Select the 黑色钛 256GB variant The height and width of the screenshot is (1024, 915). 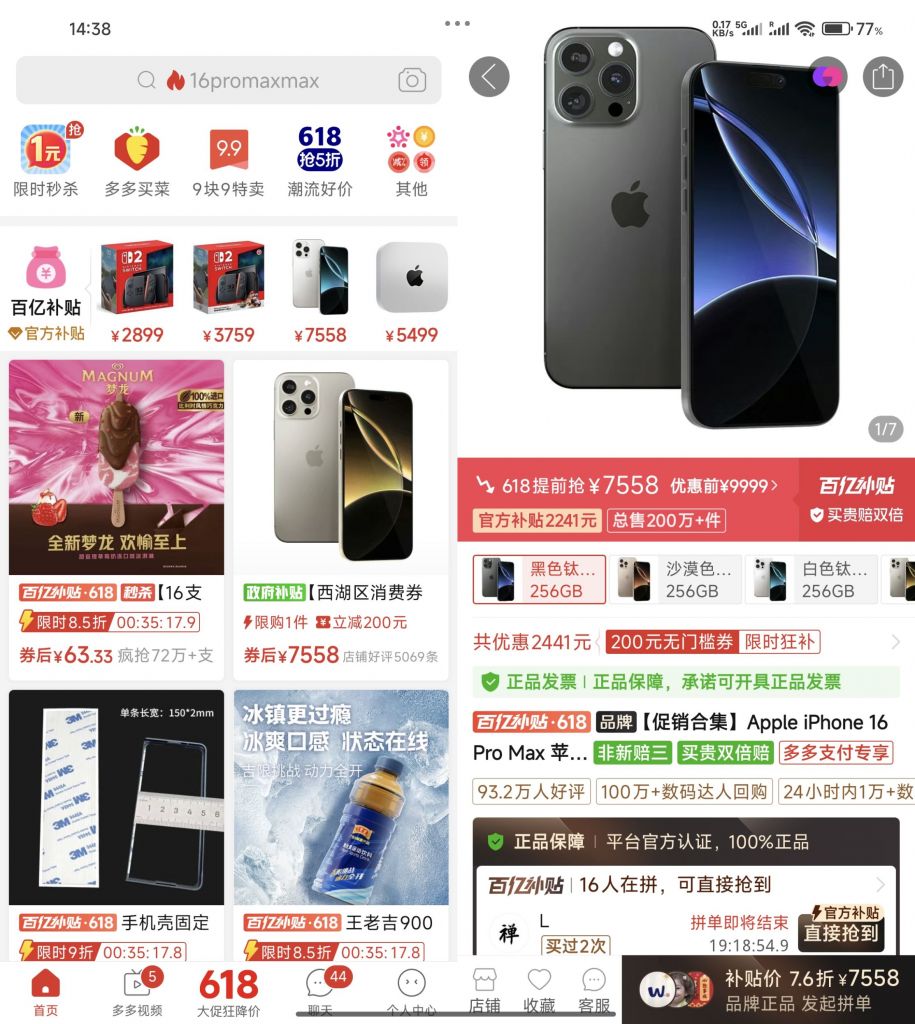tap(540, 578)
